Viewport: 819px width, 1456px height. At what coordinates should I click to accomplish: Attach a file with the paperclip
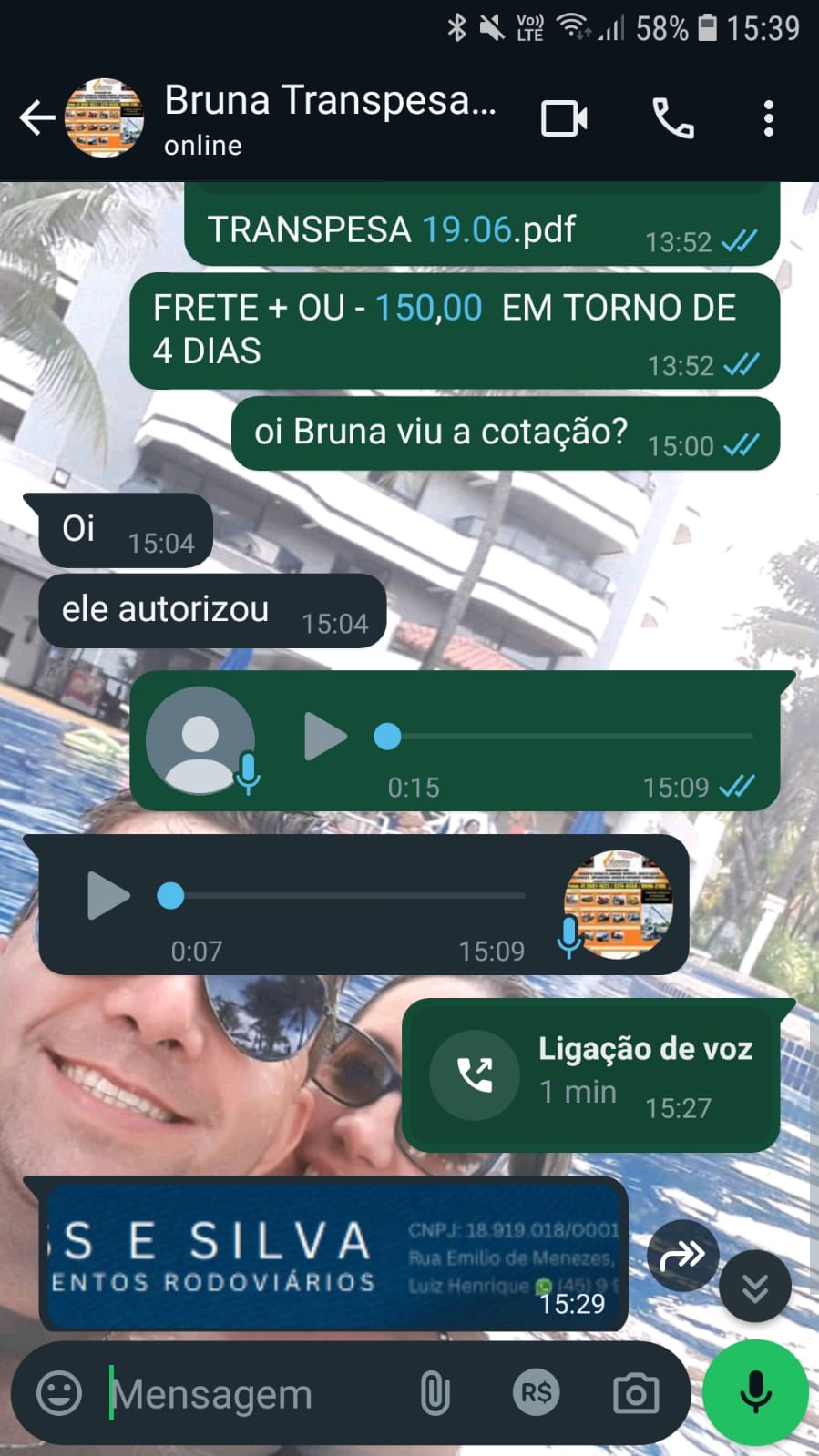click(435, 1393)
